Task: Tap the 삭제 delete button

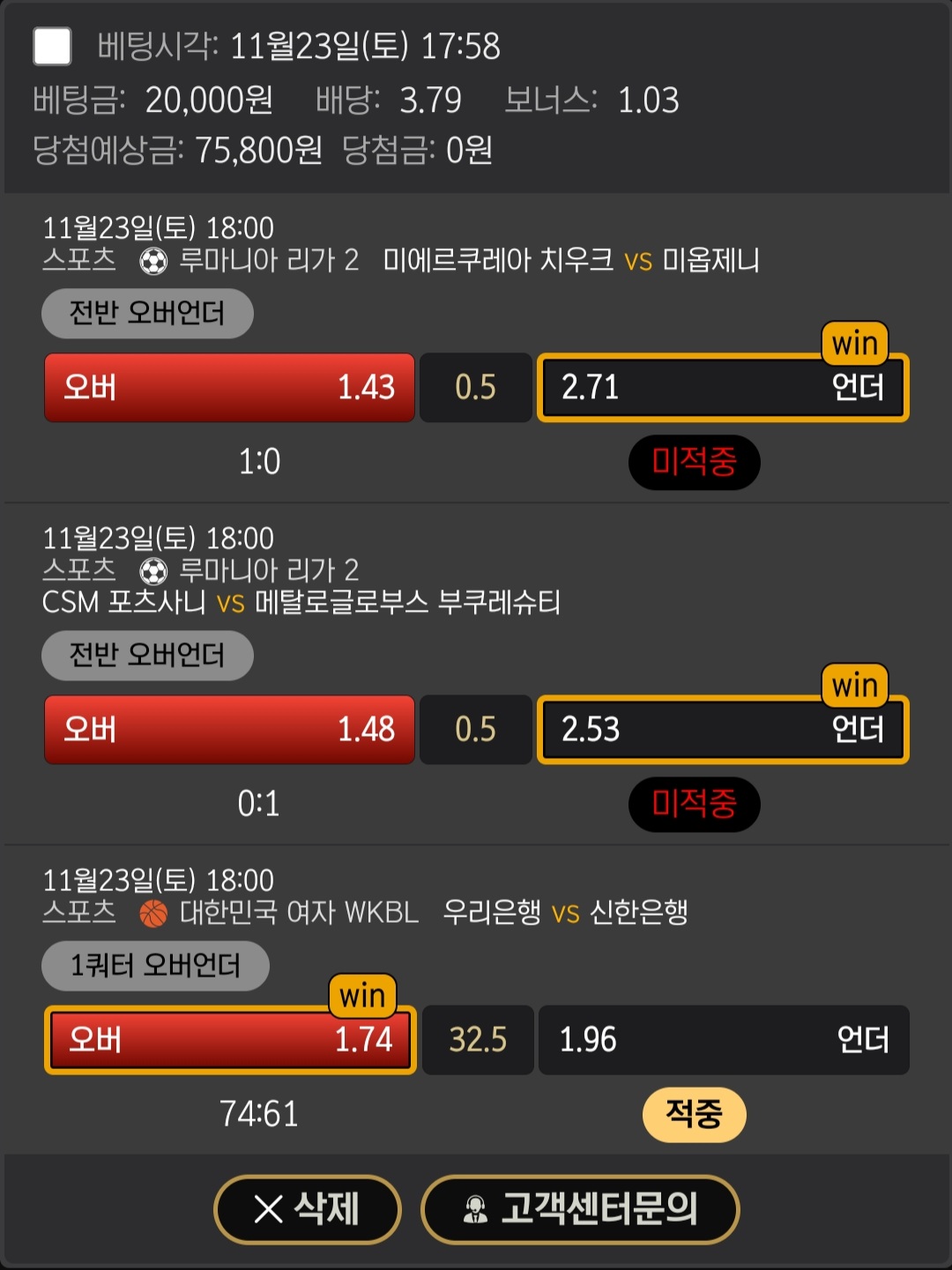Action: [x=307, y=1209]
